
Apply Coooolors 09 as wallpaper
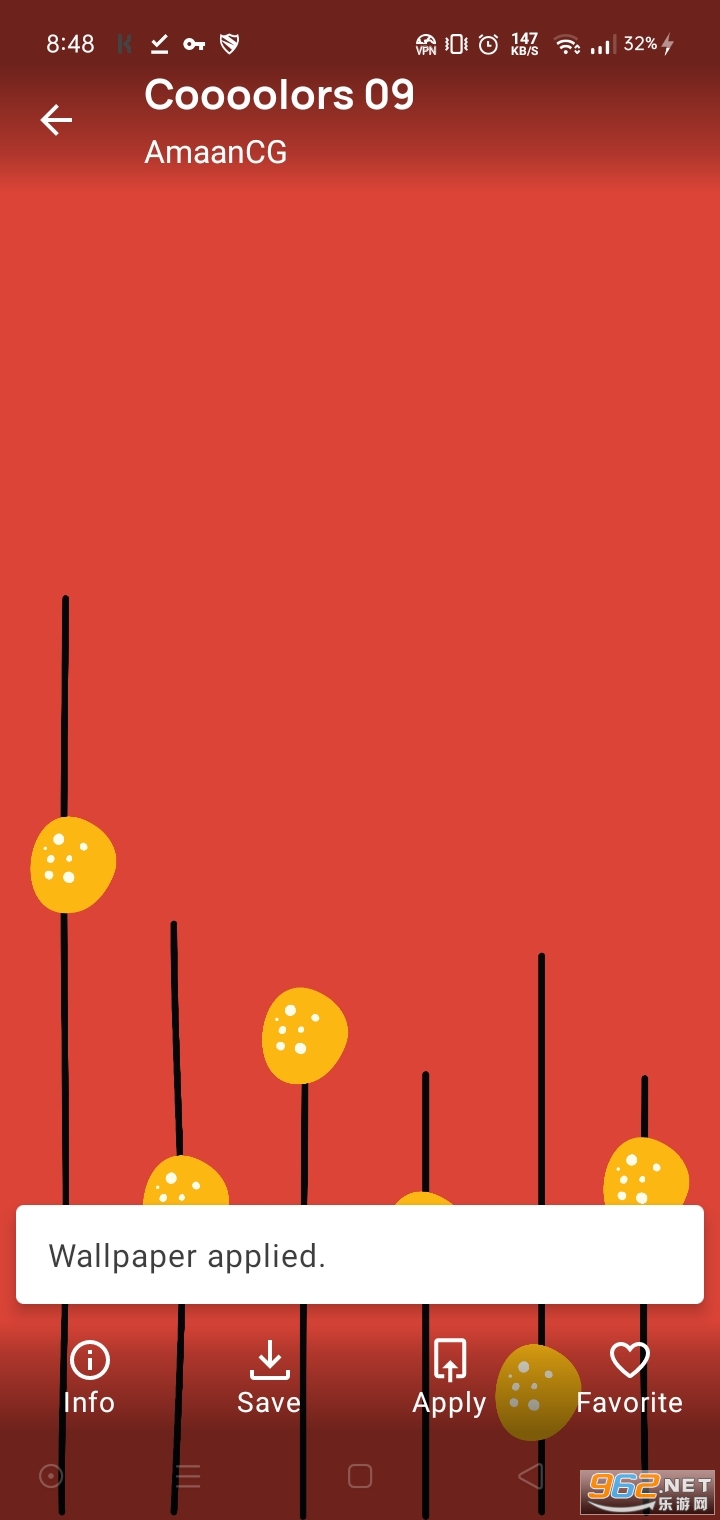tap(449, 1377)
